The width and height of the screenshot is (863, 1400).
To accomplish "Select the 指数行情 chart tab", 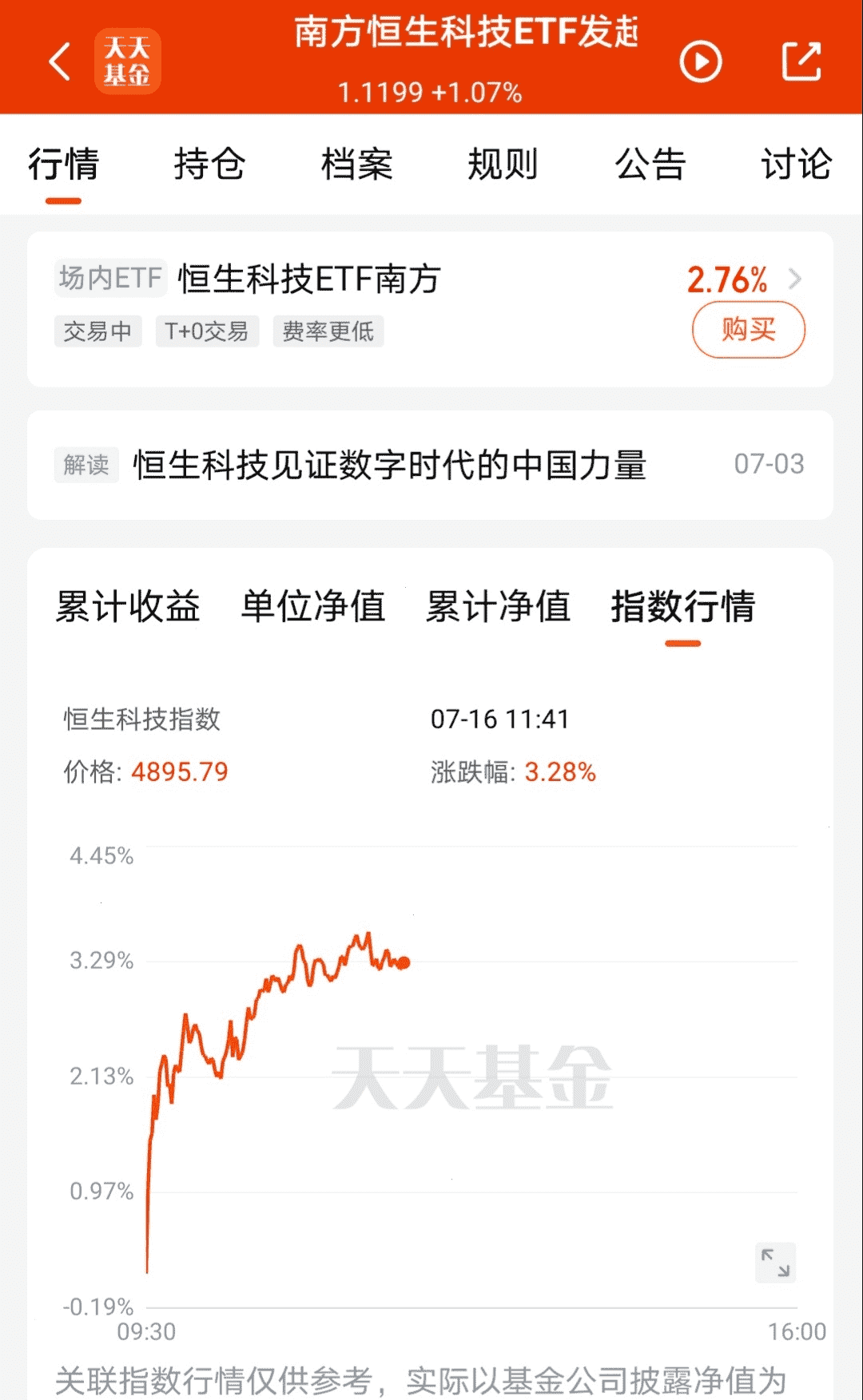I will (x=683, y=606).
